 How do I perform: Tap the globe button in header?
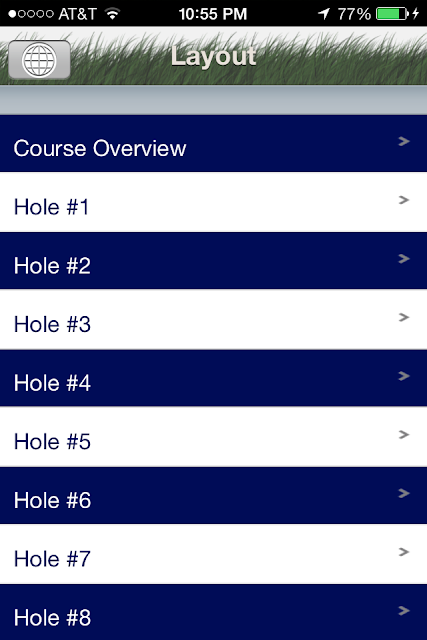(x=39, y=60)
